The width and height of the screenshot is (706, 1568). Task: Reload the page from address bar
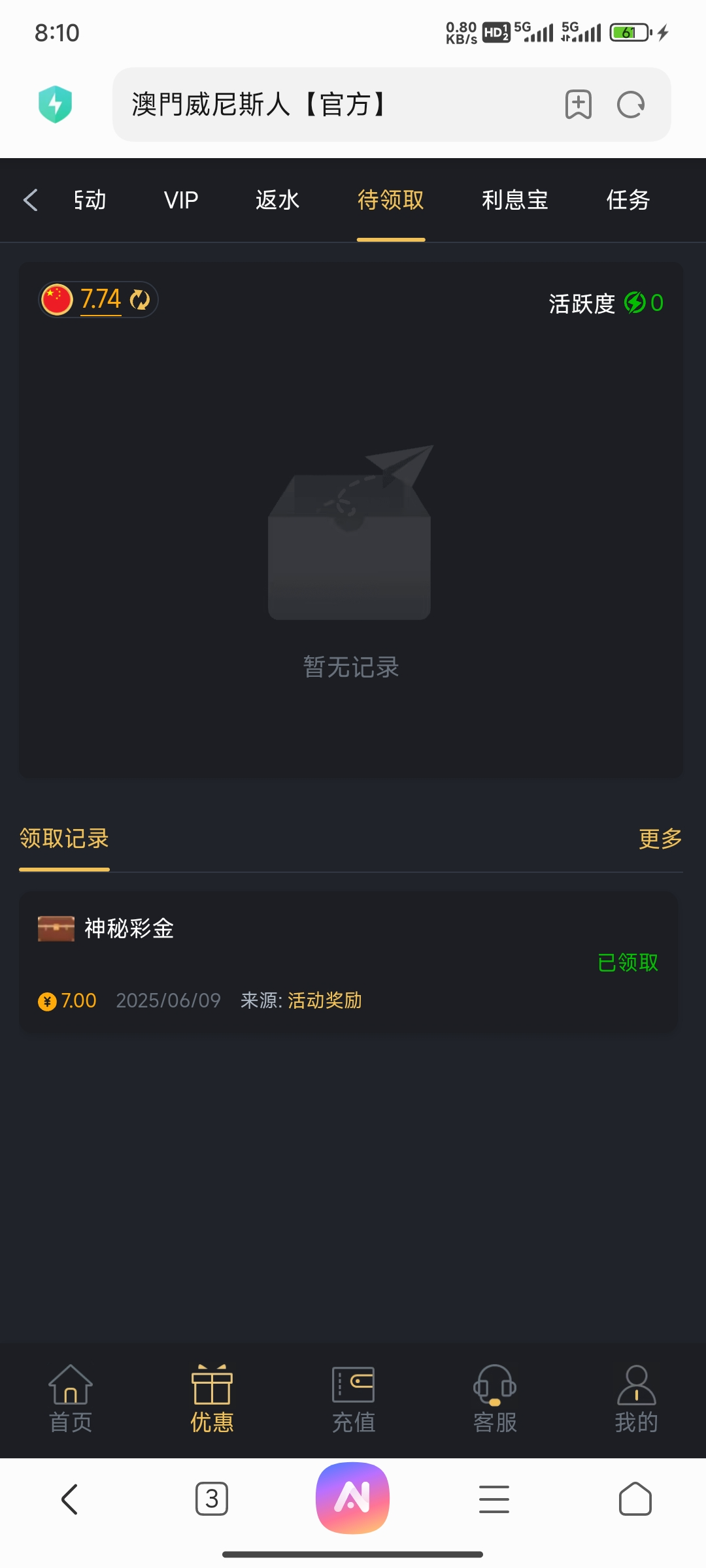(631, 105)
